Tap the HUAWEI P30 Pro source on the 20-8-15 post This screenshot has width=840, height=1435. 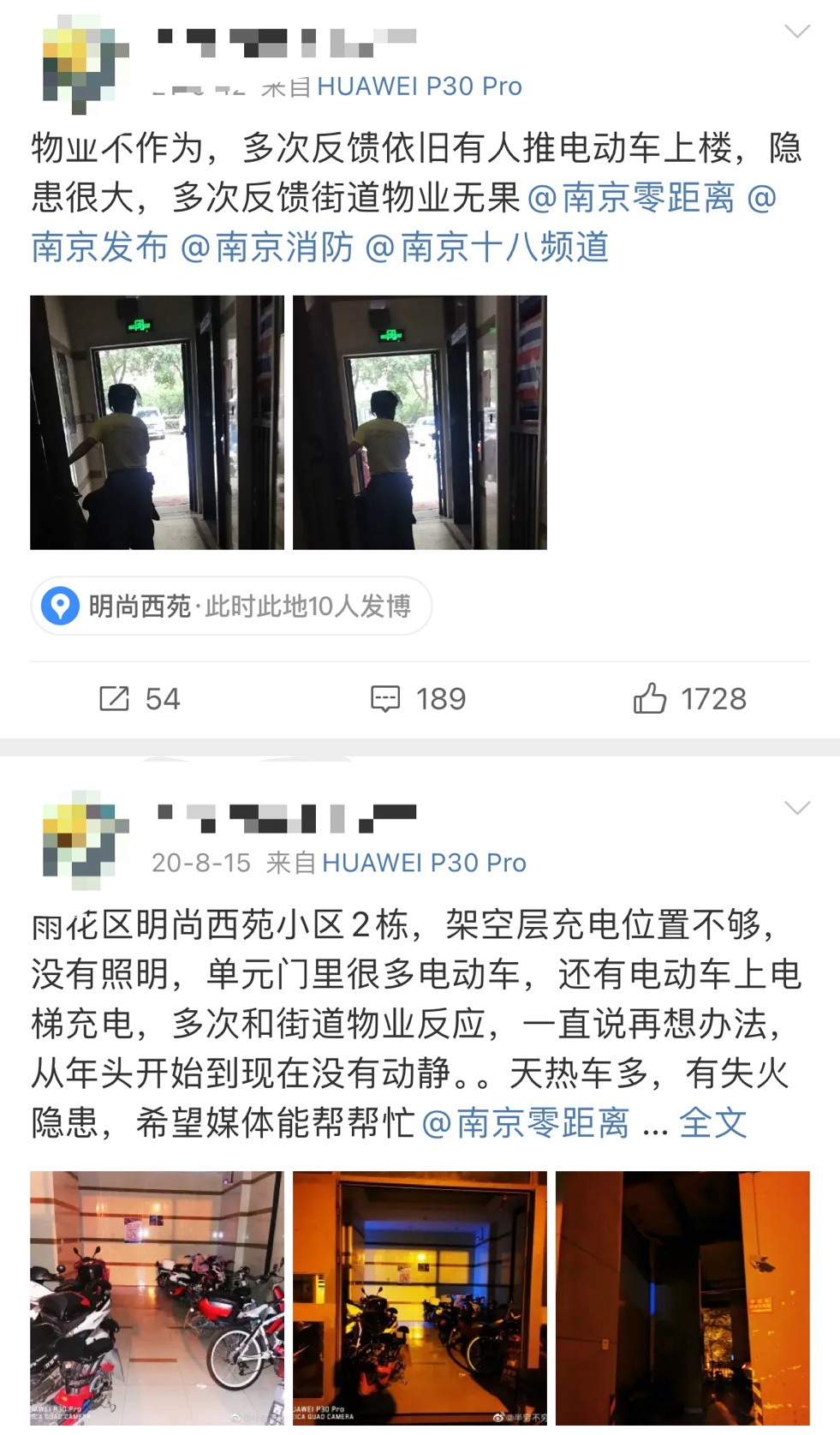(x=424, y=863)
